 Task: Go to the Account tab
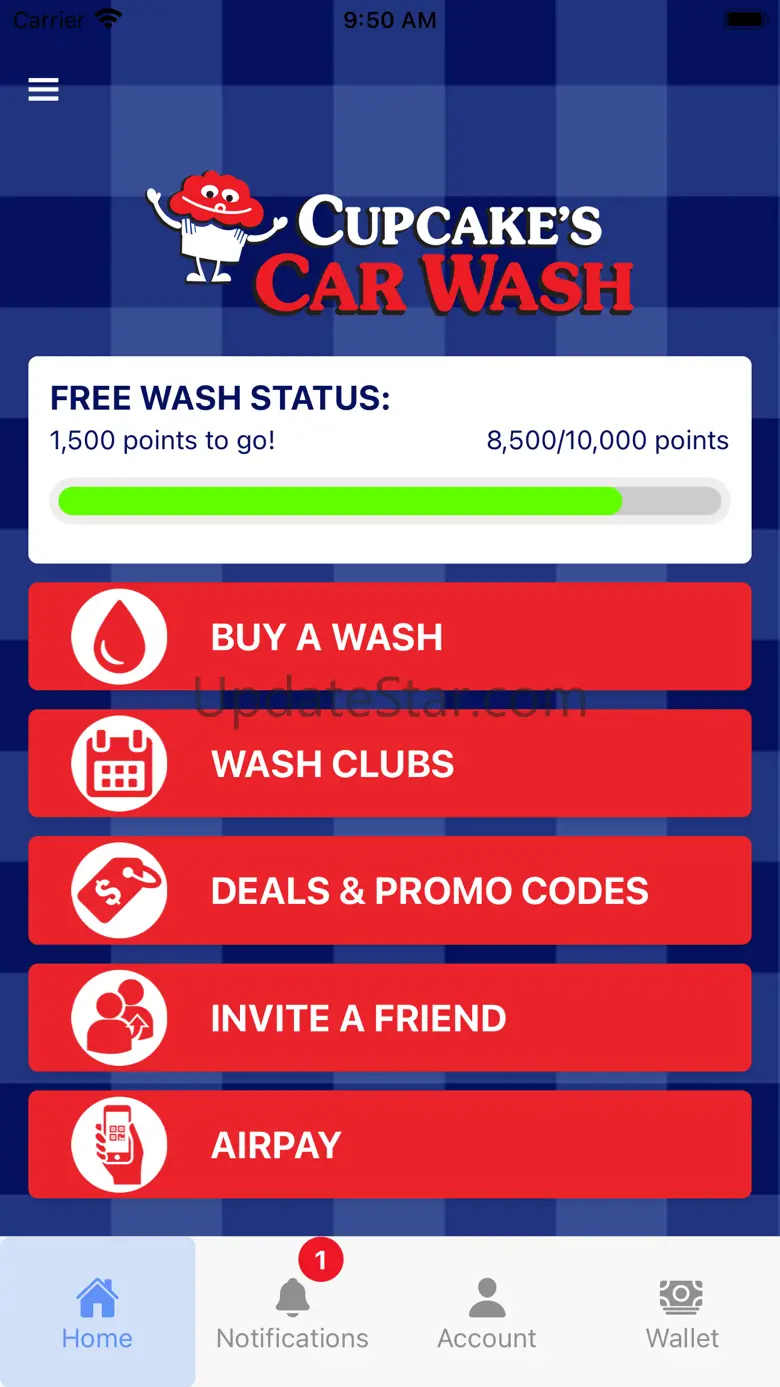point(487,1312)
